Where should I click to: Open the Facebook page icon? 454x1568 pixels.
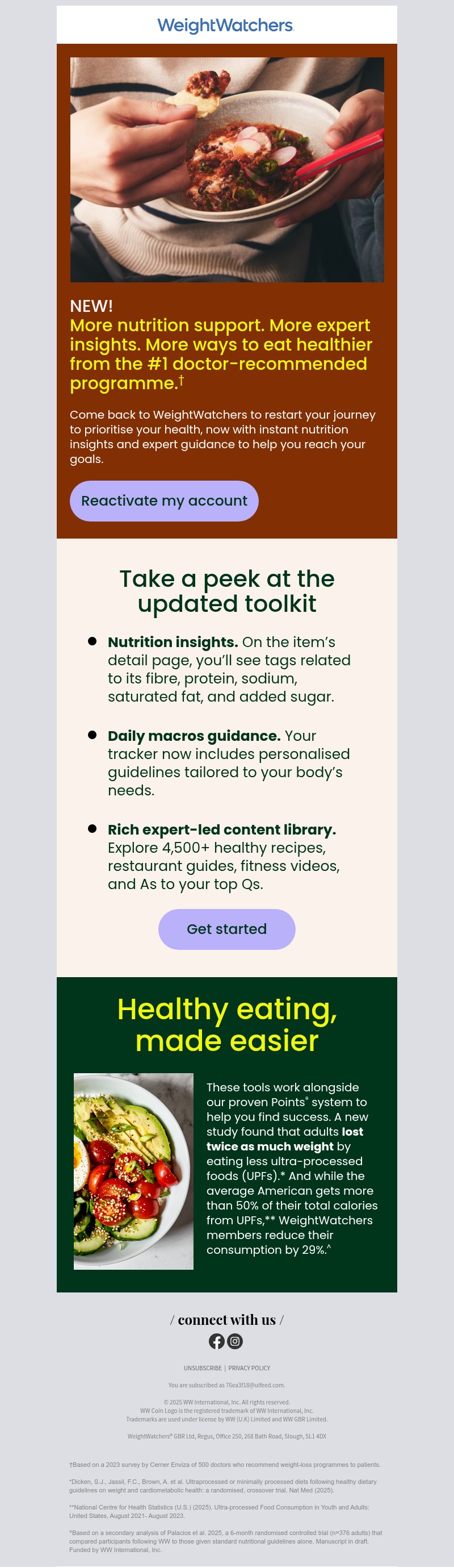click(216, 1341)
